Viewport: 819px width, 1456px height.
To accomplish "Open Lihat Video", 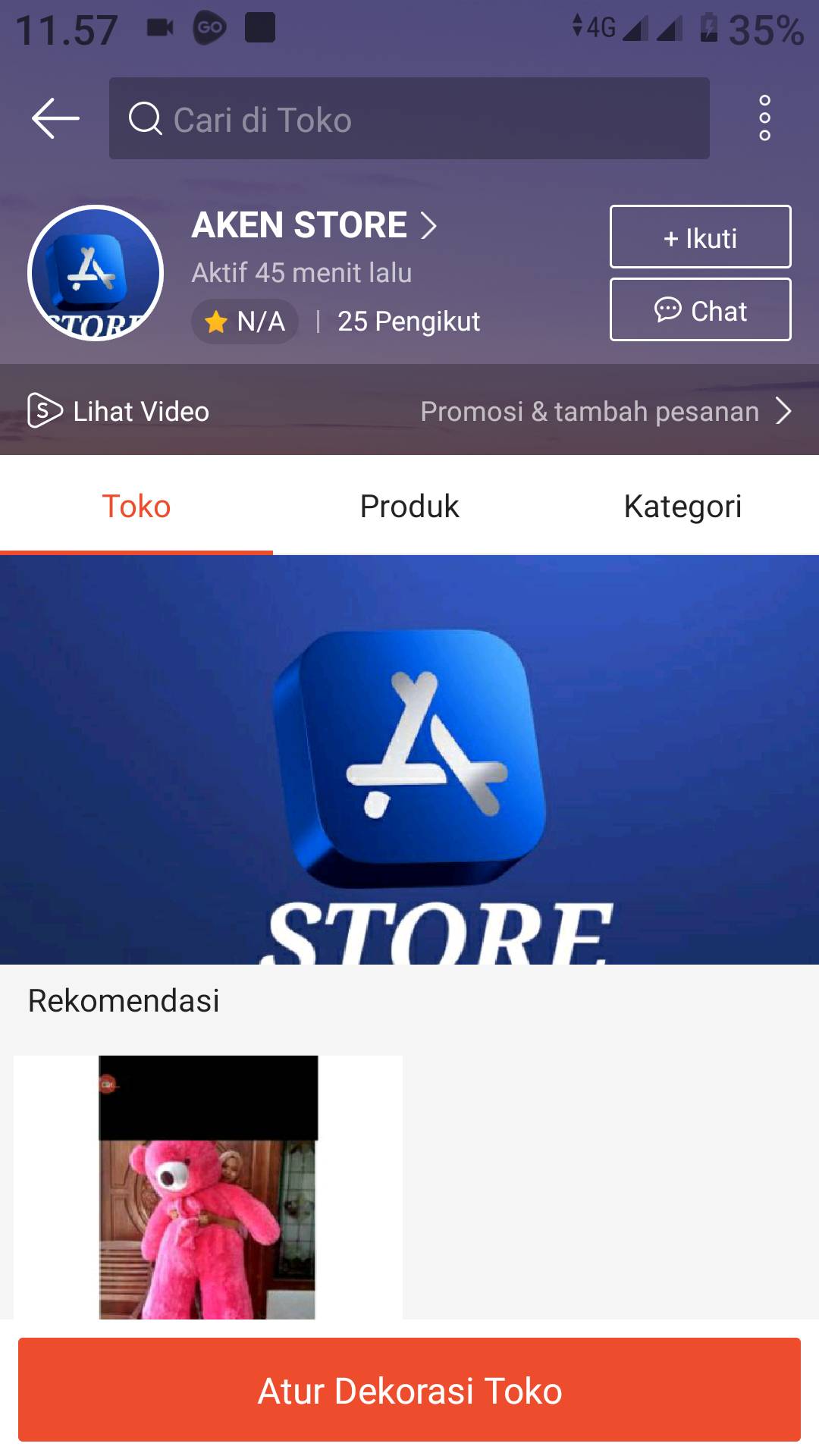I will pyautogui.click(x=118, y=411).
